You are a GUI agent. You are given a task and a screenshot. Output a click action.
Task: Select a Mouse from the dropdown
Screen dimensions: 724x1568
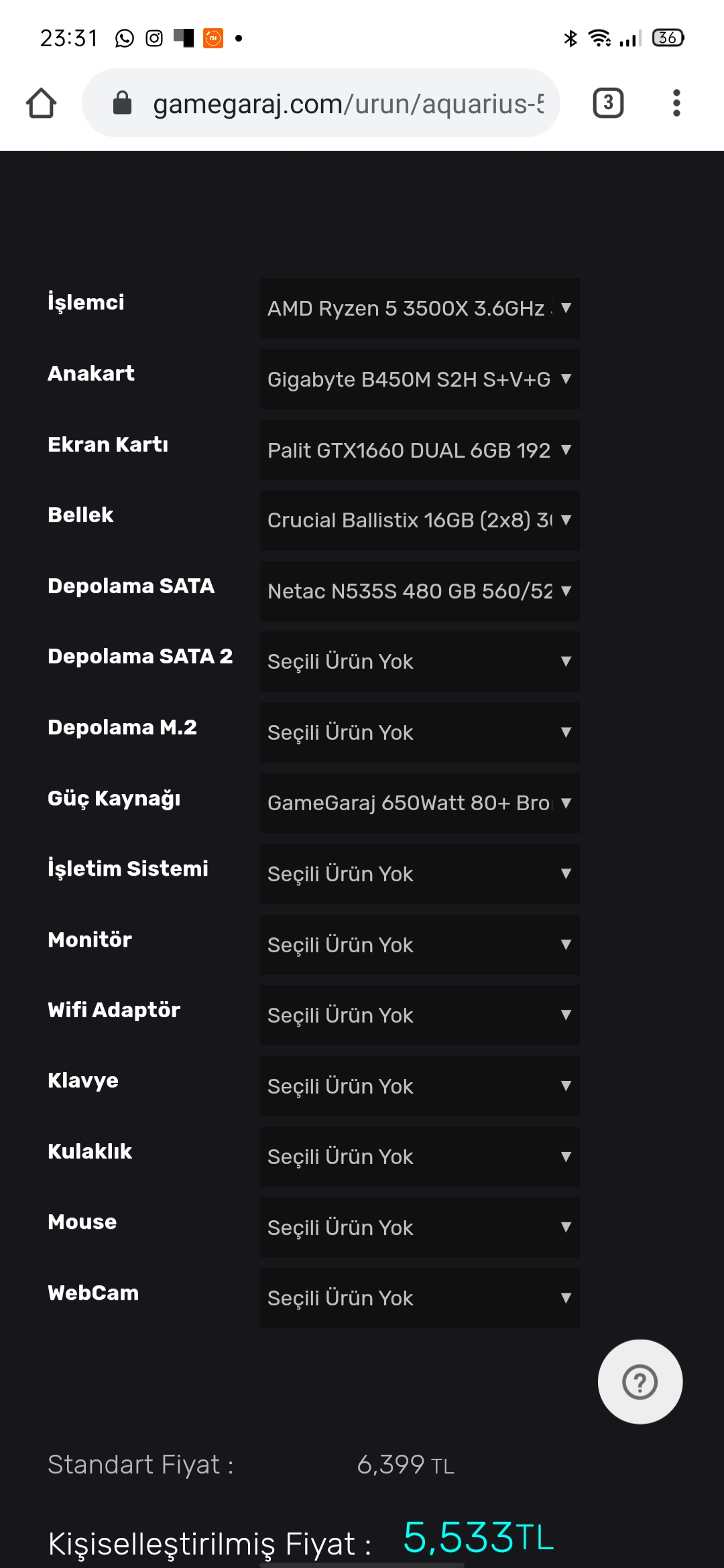coord(420,1228)
